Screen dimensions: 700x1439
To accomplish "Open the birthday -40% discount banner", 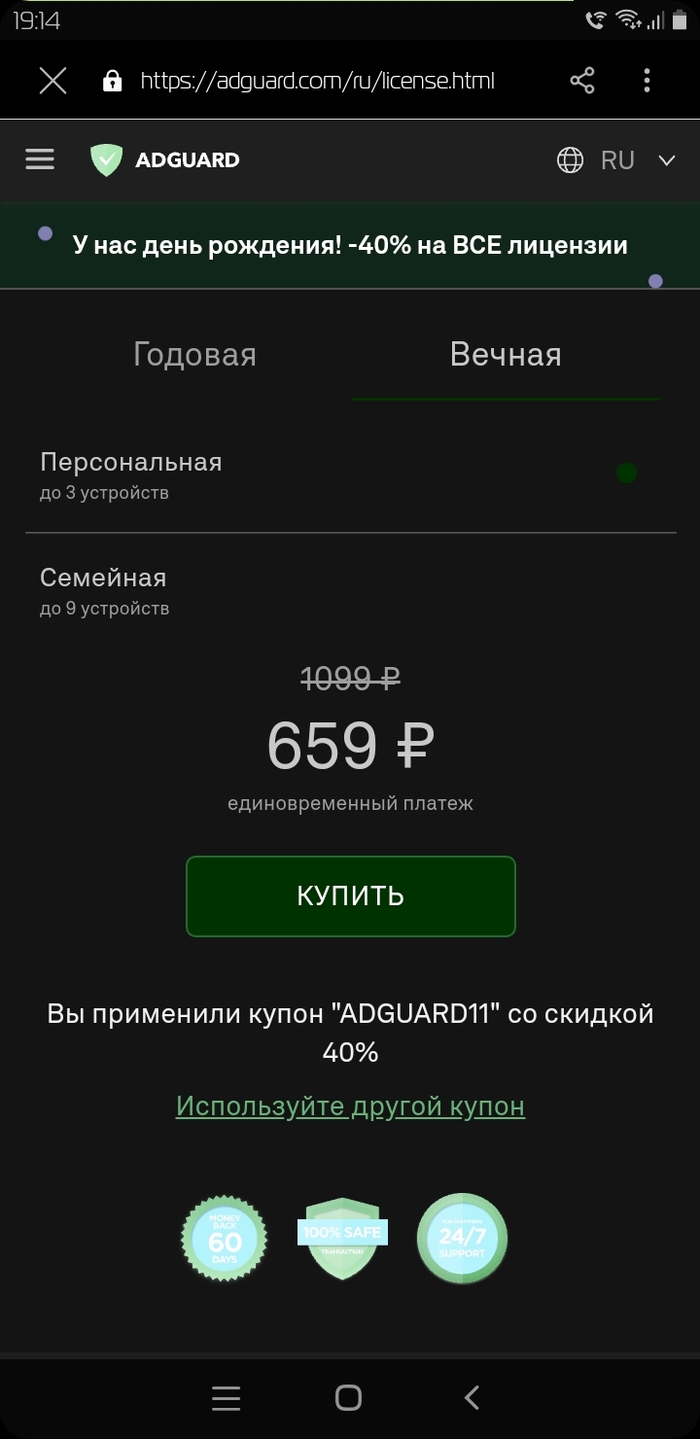I will click(350, 245).
